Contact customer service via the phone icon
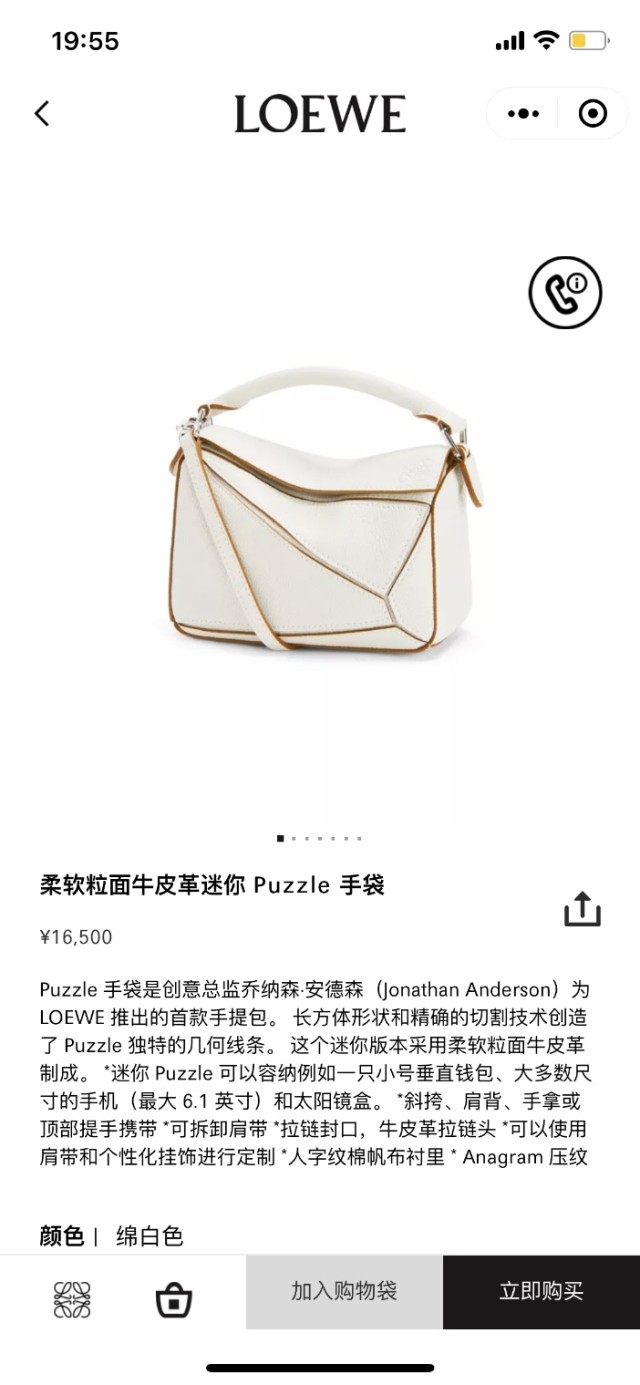Image resolution: width=640 pixels, height=1385 pixels. tap(565, 293)
